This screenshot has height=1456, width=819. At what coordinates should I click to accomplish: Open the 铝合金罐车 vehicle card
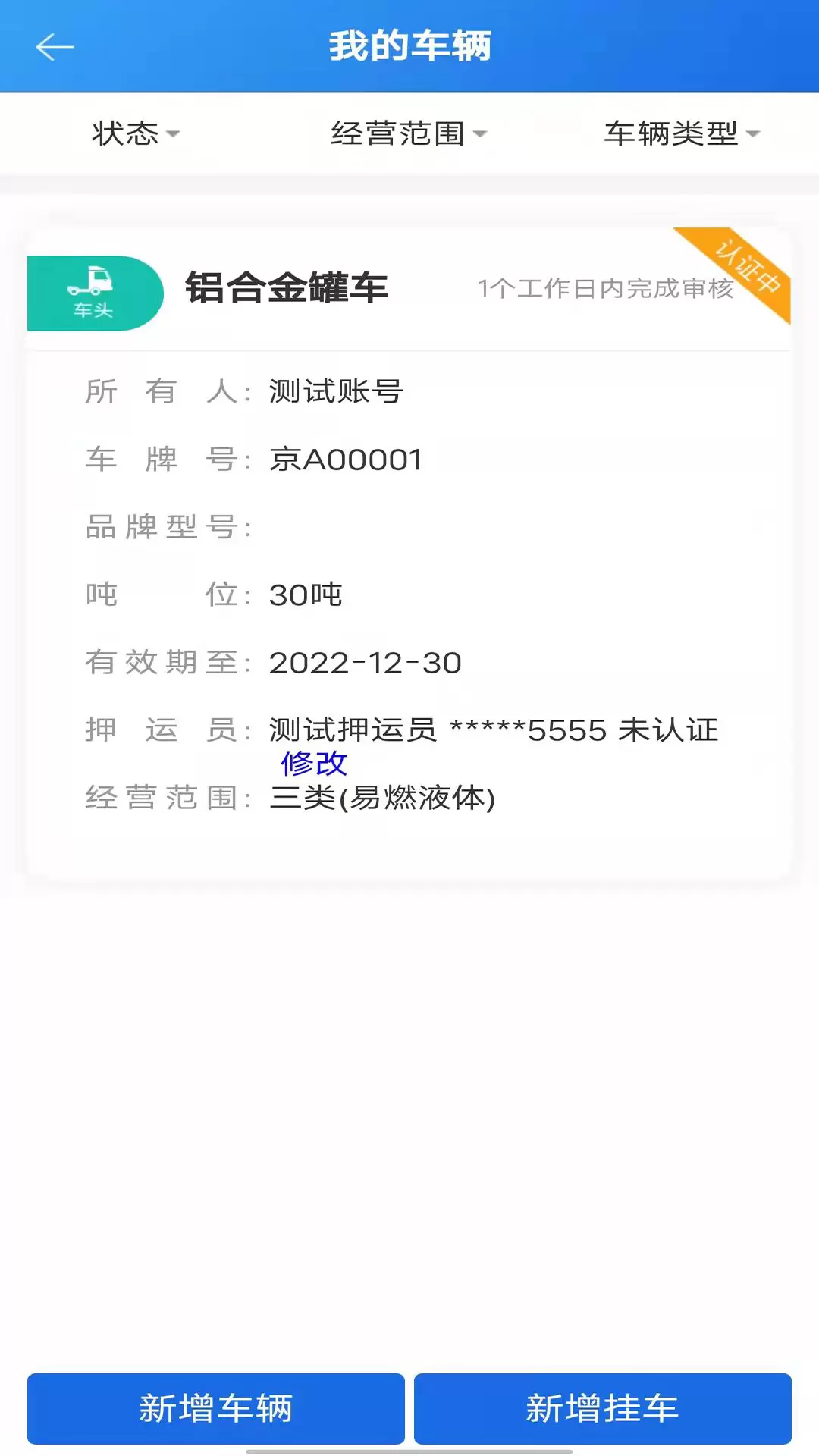coord(409,554)
